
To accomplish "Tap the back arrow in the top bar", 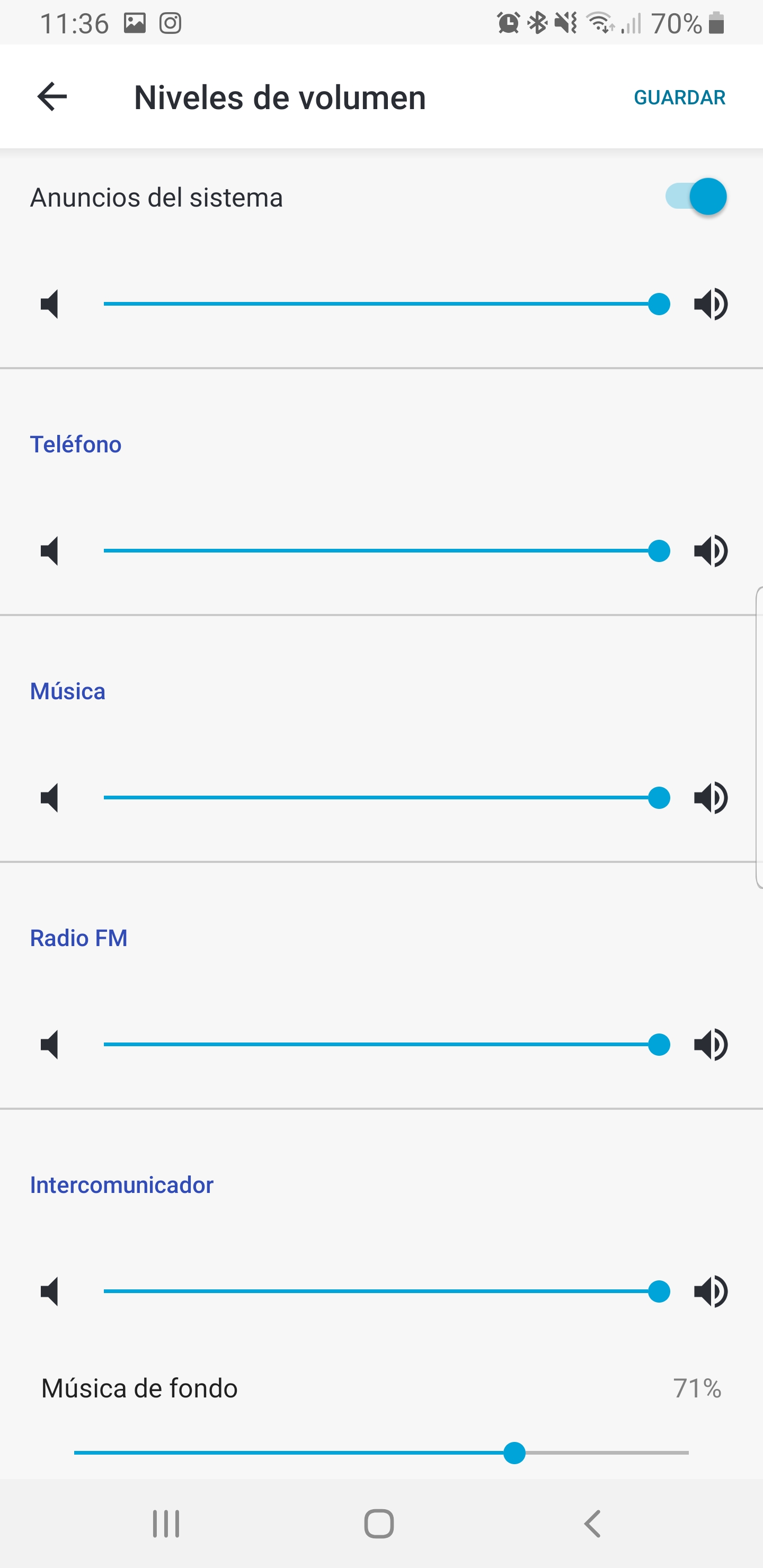I will click(x=52, y=96).
